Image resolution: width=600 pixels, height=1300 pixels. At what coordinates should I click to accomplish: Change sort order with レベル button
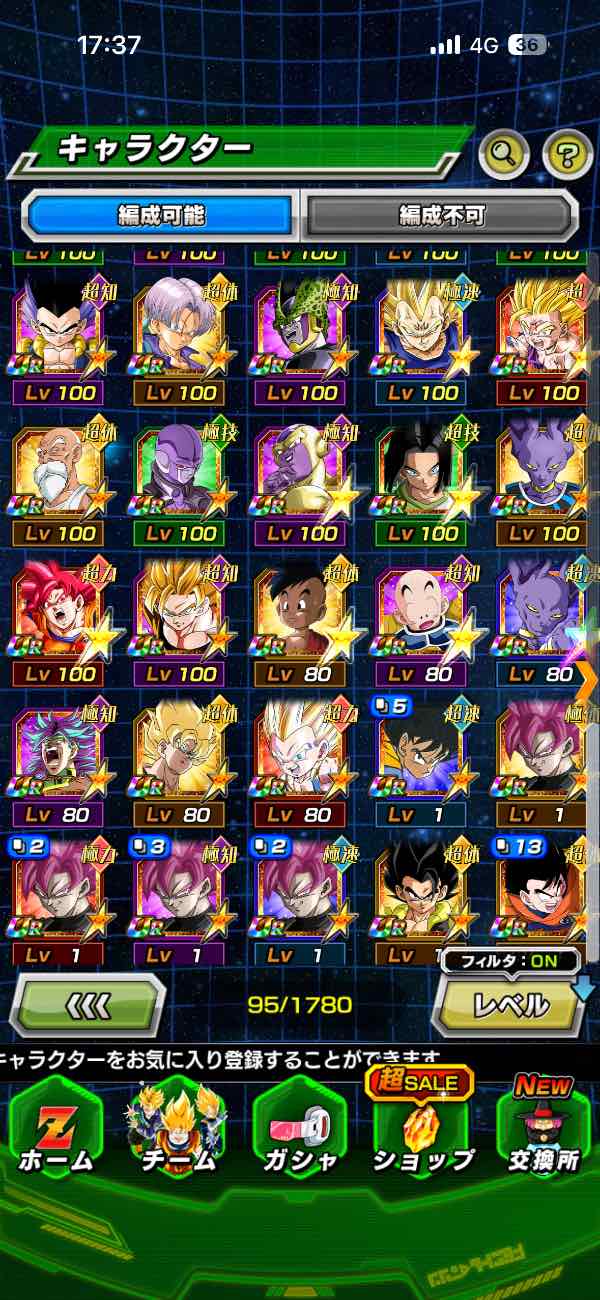click(x=510, y=1004)
